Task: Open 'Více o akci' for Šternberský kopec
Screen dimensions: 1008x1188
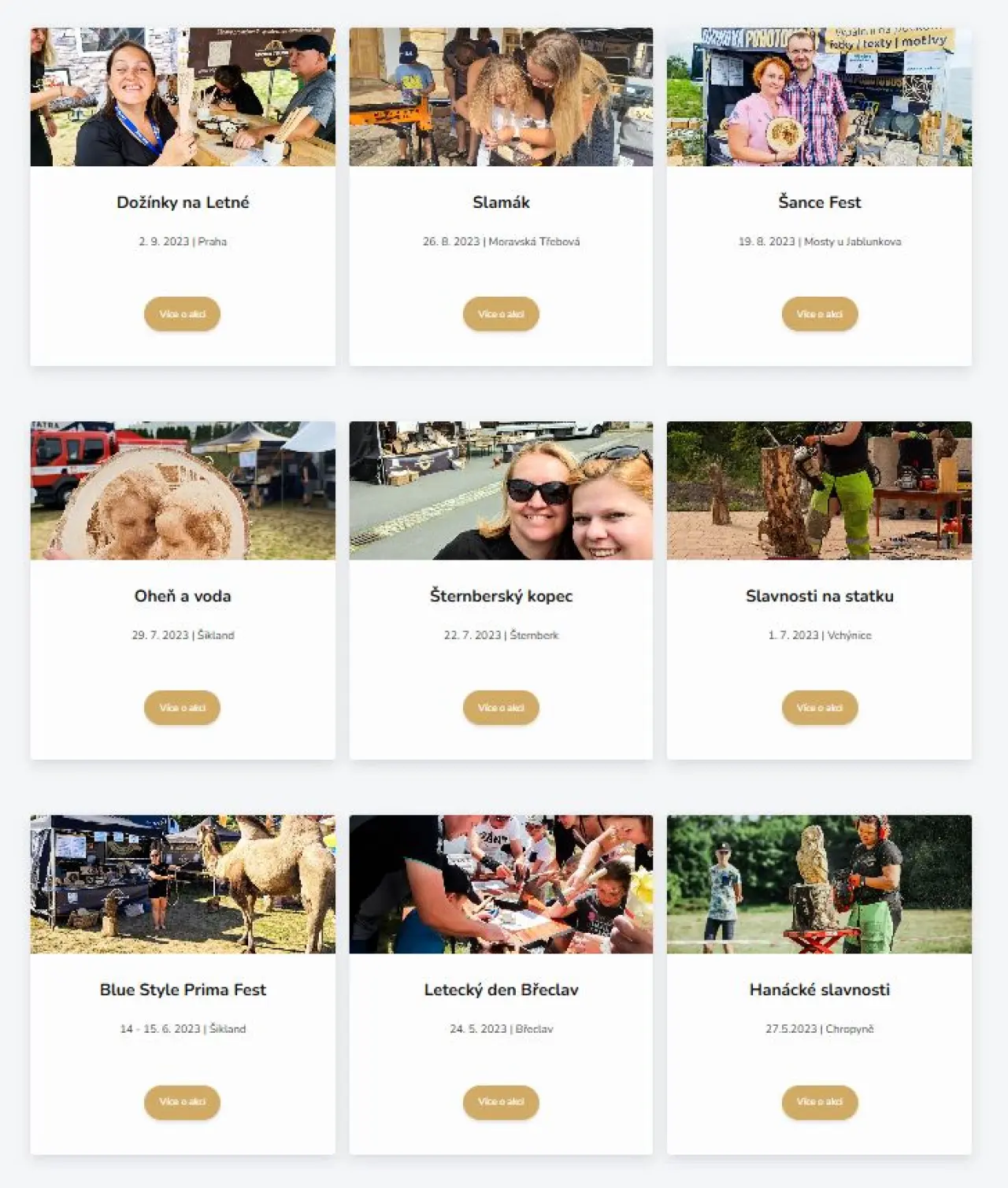Action: [501, 708]
